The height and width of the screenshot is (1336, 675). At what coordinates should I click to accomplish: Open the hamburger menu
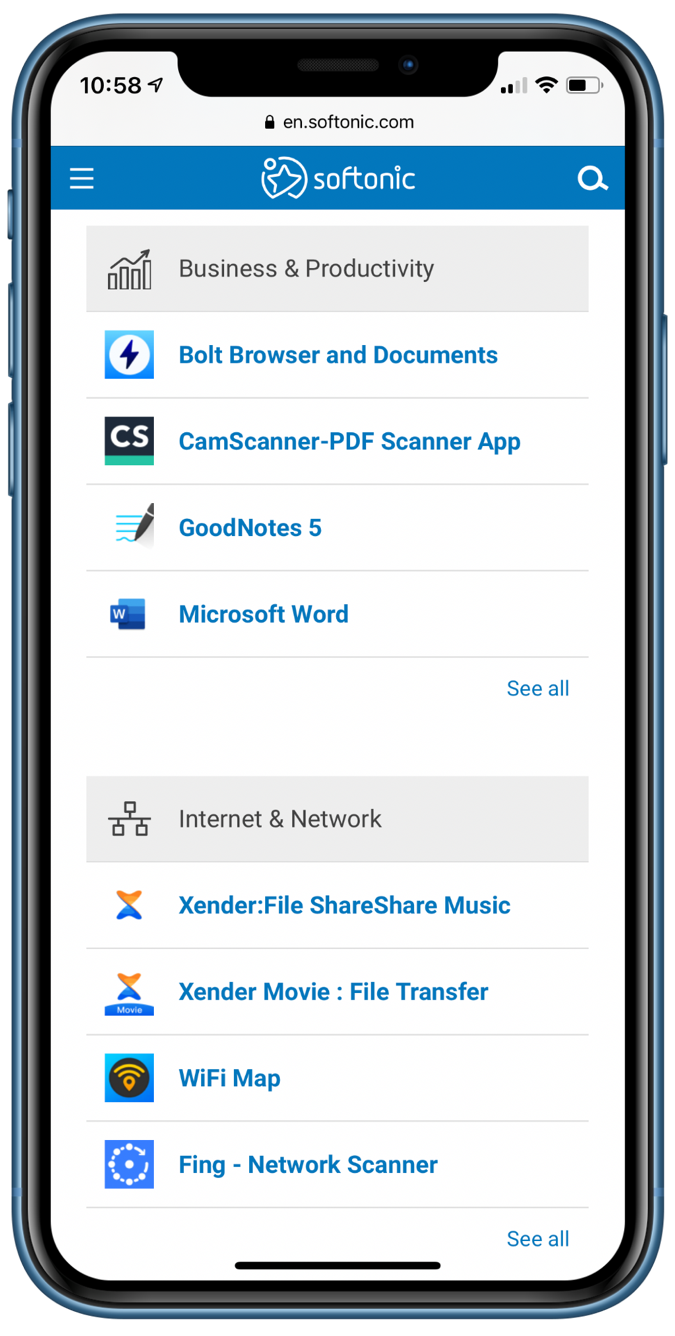(82, 179)
